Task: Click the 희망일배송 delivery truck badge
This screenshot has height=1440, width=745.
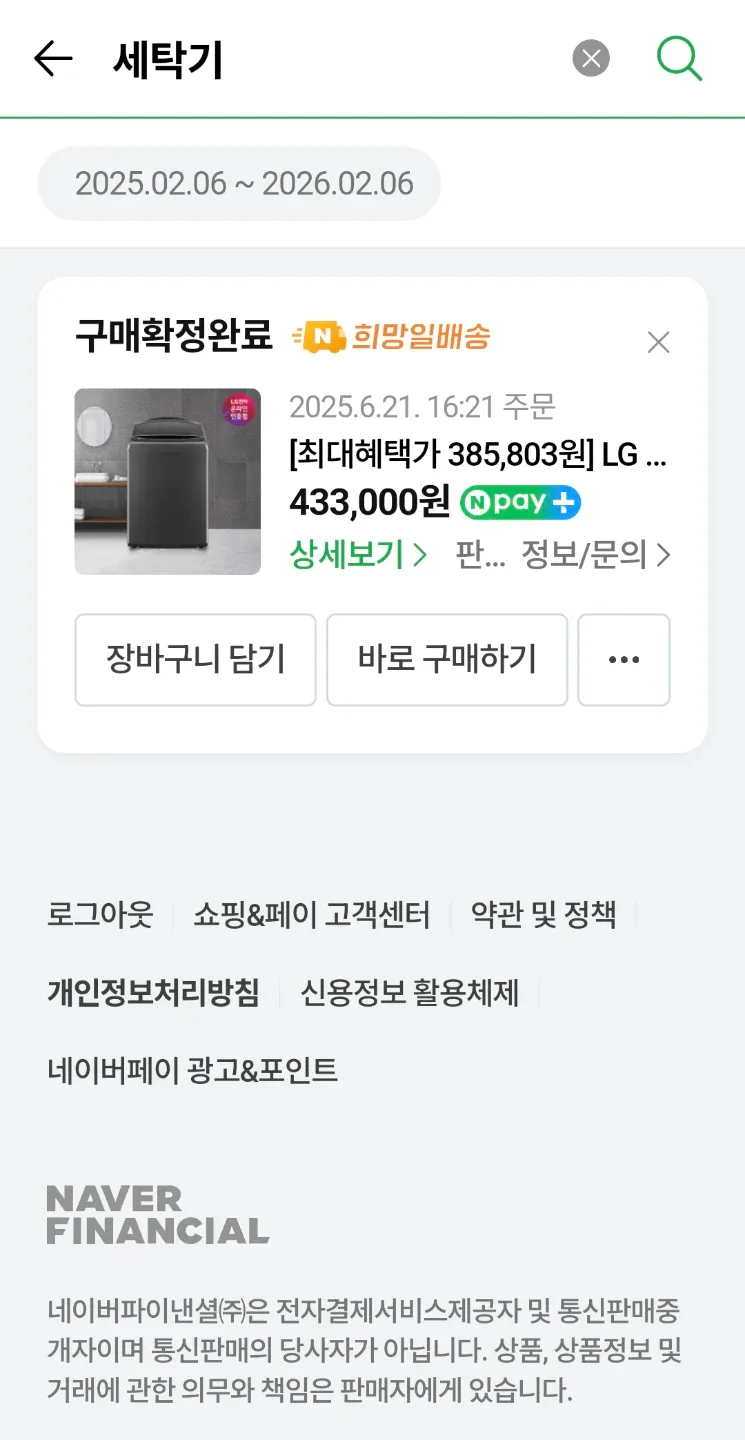Action: 394,337
